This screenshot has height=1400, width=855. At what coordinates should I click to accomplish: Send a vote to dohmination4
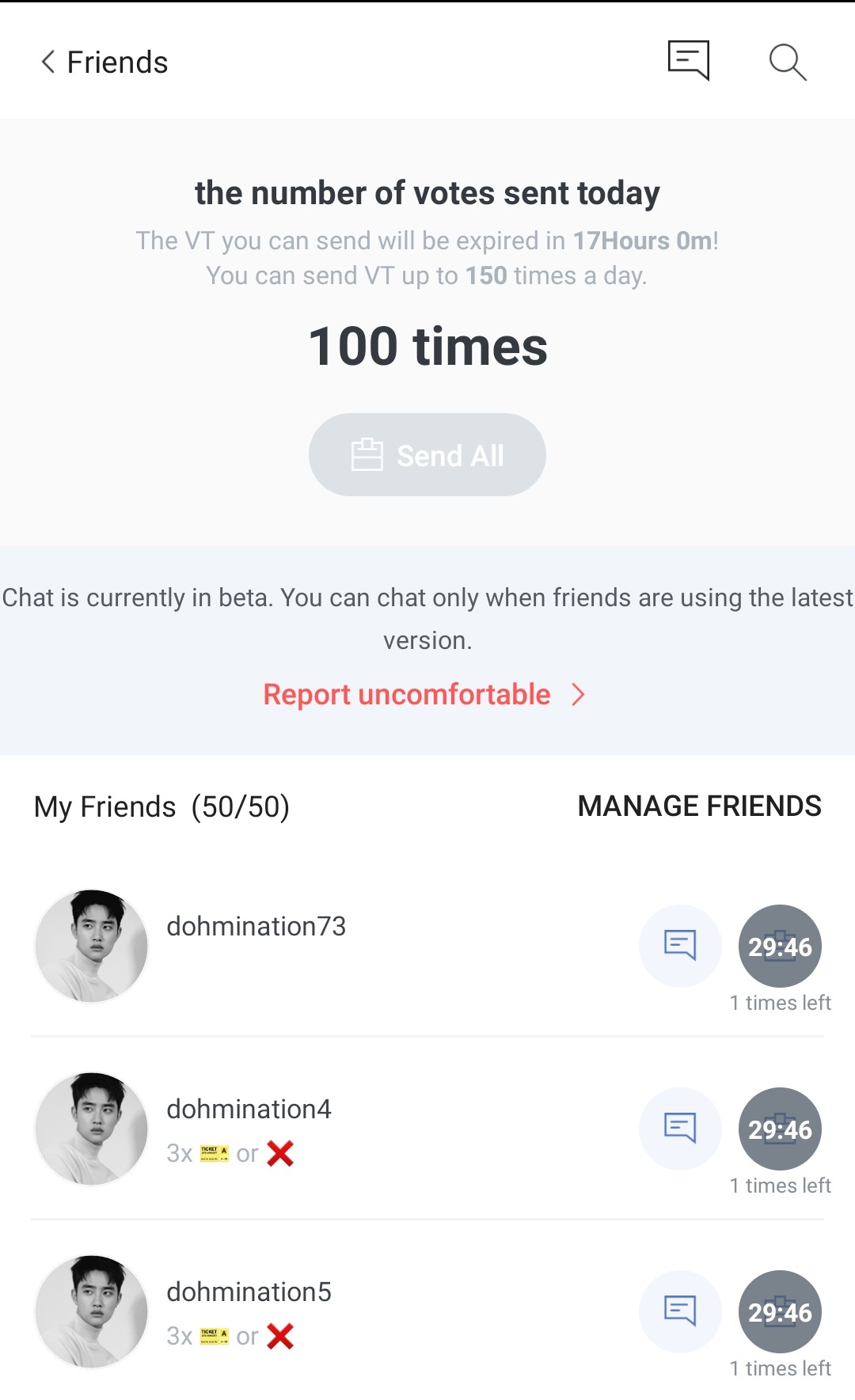coord(780,1129)
